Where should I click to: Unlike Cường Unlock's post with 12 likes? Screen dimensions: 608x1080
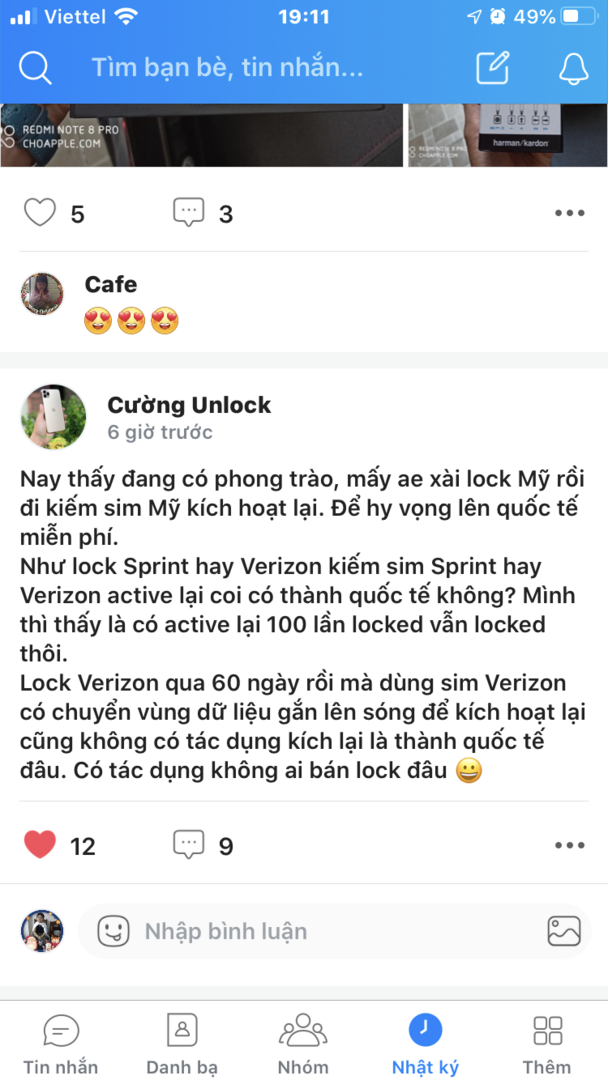coord(40,846)
